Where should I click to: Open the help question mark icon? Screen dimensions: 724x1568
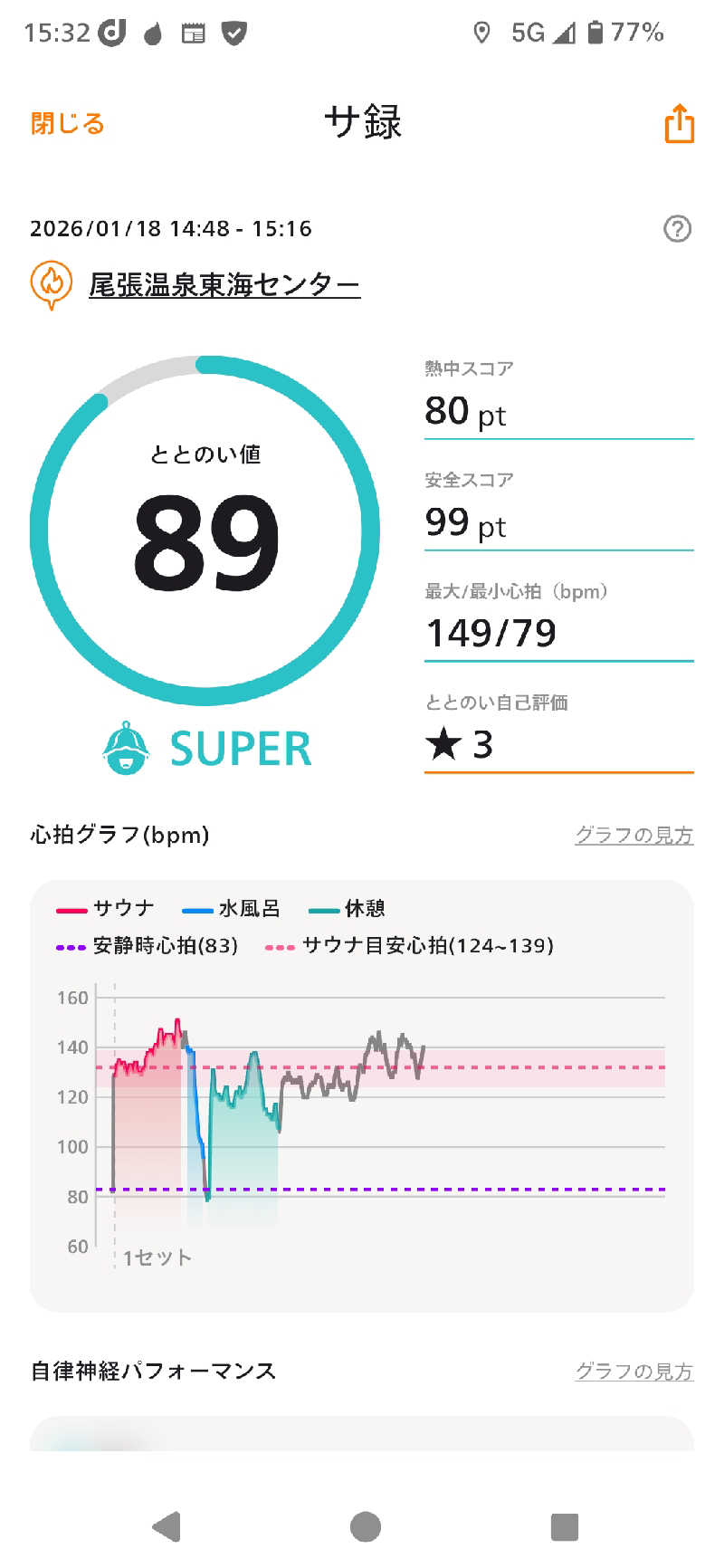coord(677,229)
